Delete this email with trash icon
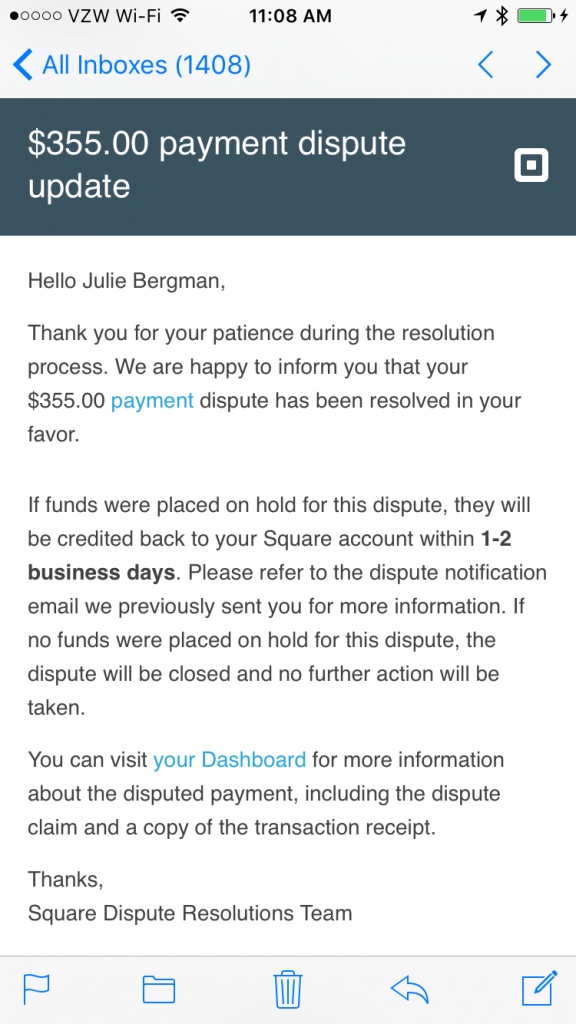Viewport: 576px width, 1024px height. 288,989
